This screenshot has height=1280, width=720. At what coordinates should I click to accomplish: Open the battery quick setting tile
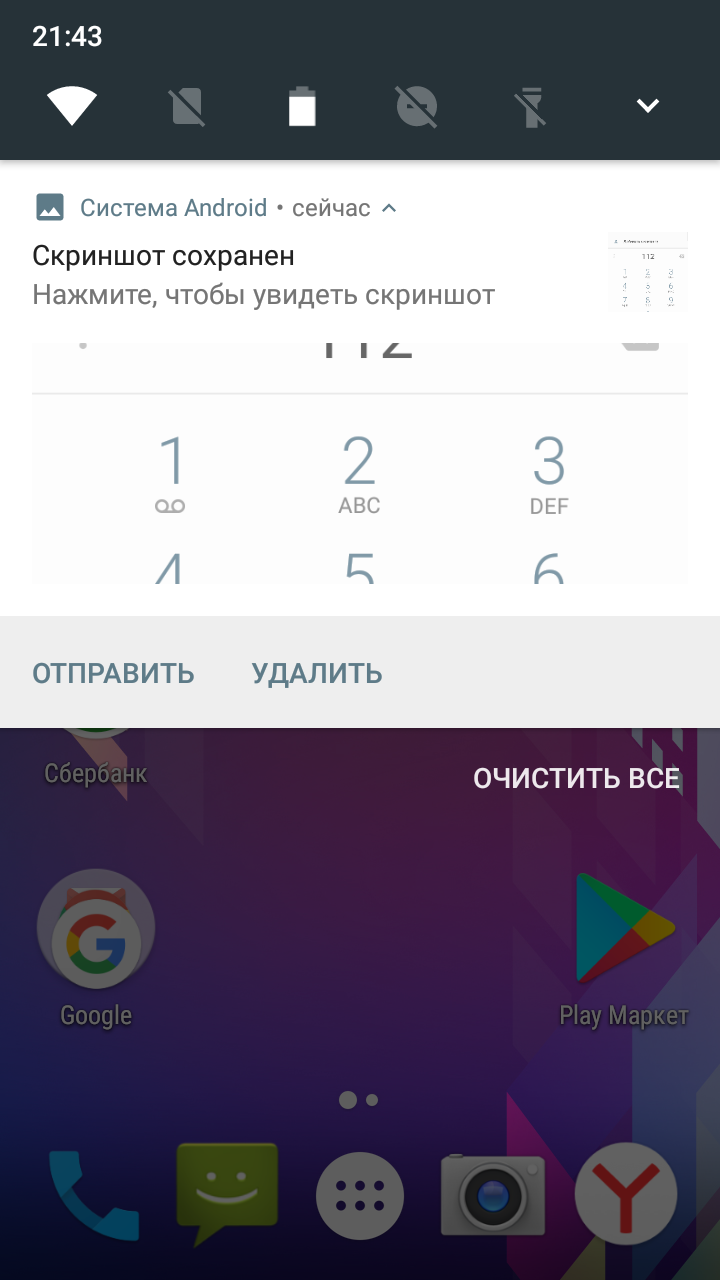pyautogui.click(x=302, y=106)
